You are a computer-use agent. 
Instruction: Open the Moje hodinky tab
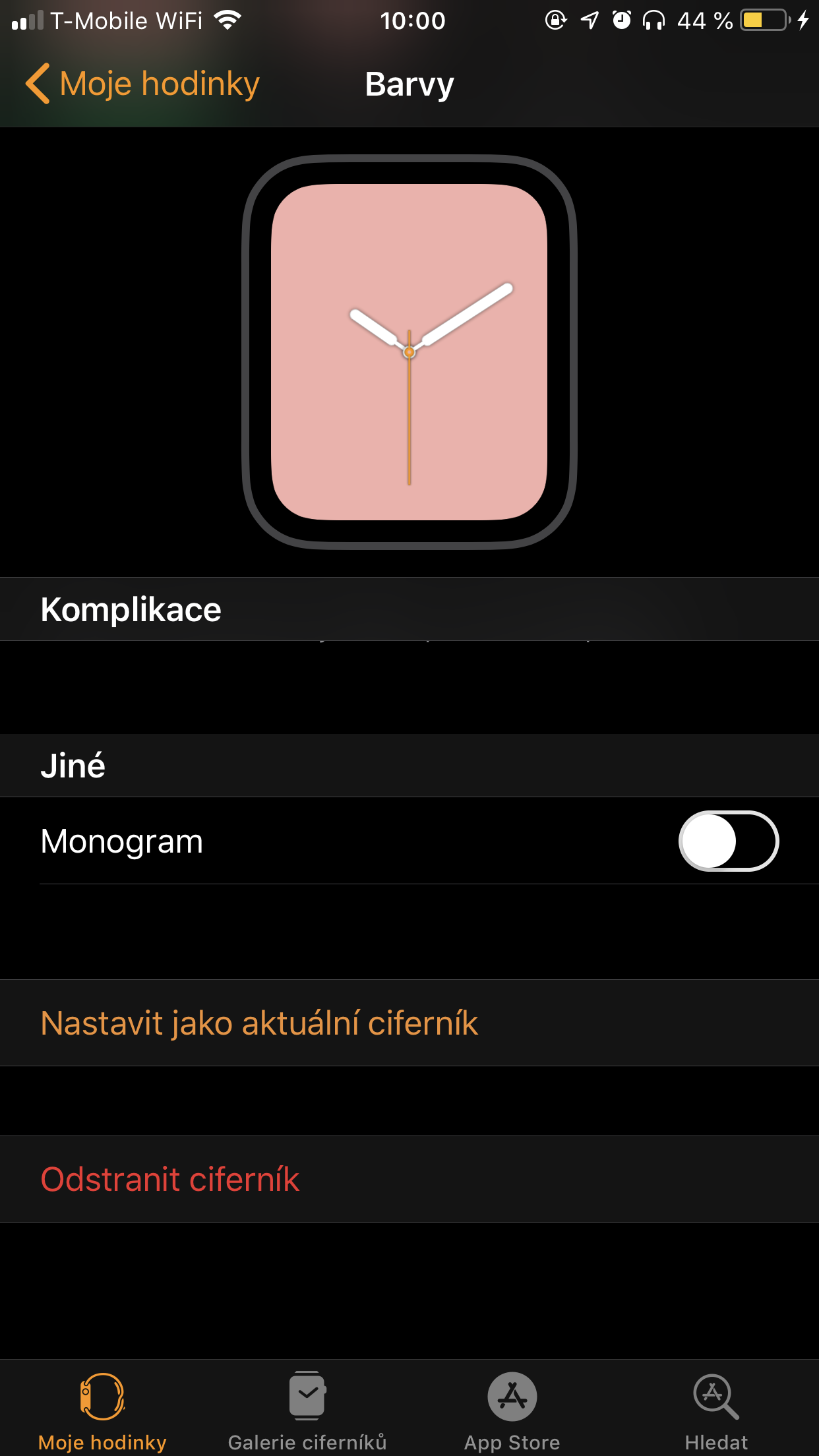(x=102, y=1409)
